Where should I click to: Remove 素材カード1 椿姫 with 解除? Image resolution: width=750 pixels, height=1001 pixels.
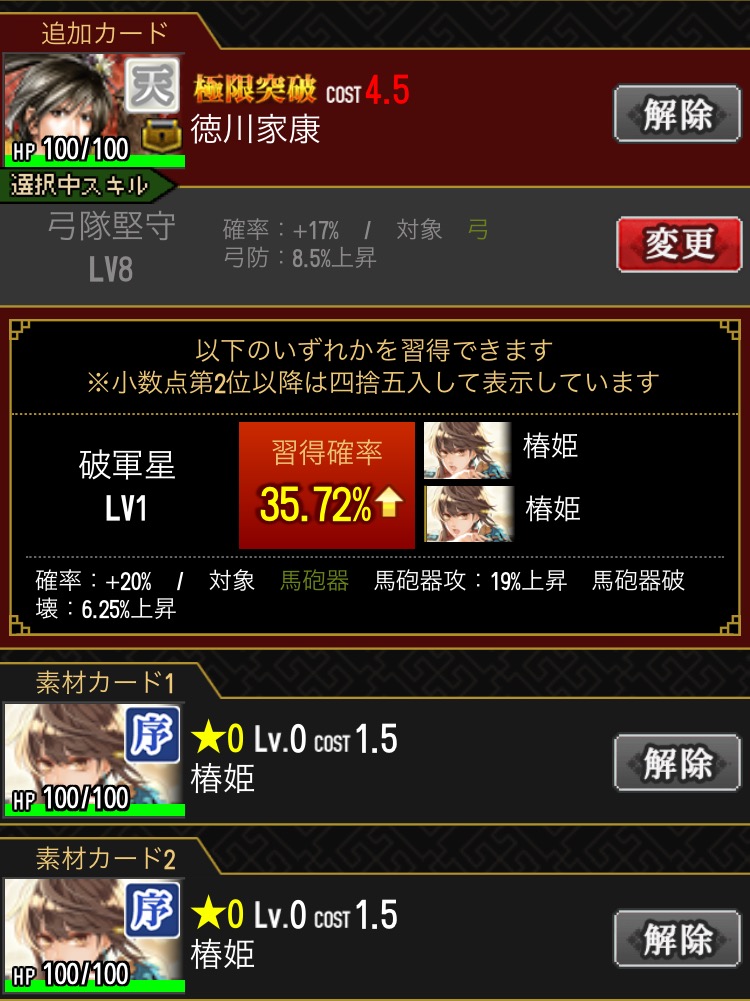[677, 765]
